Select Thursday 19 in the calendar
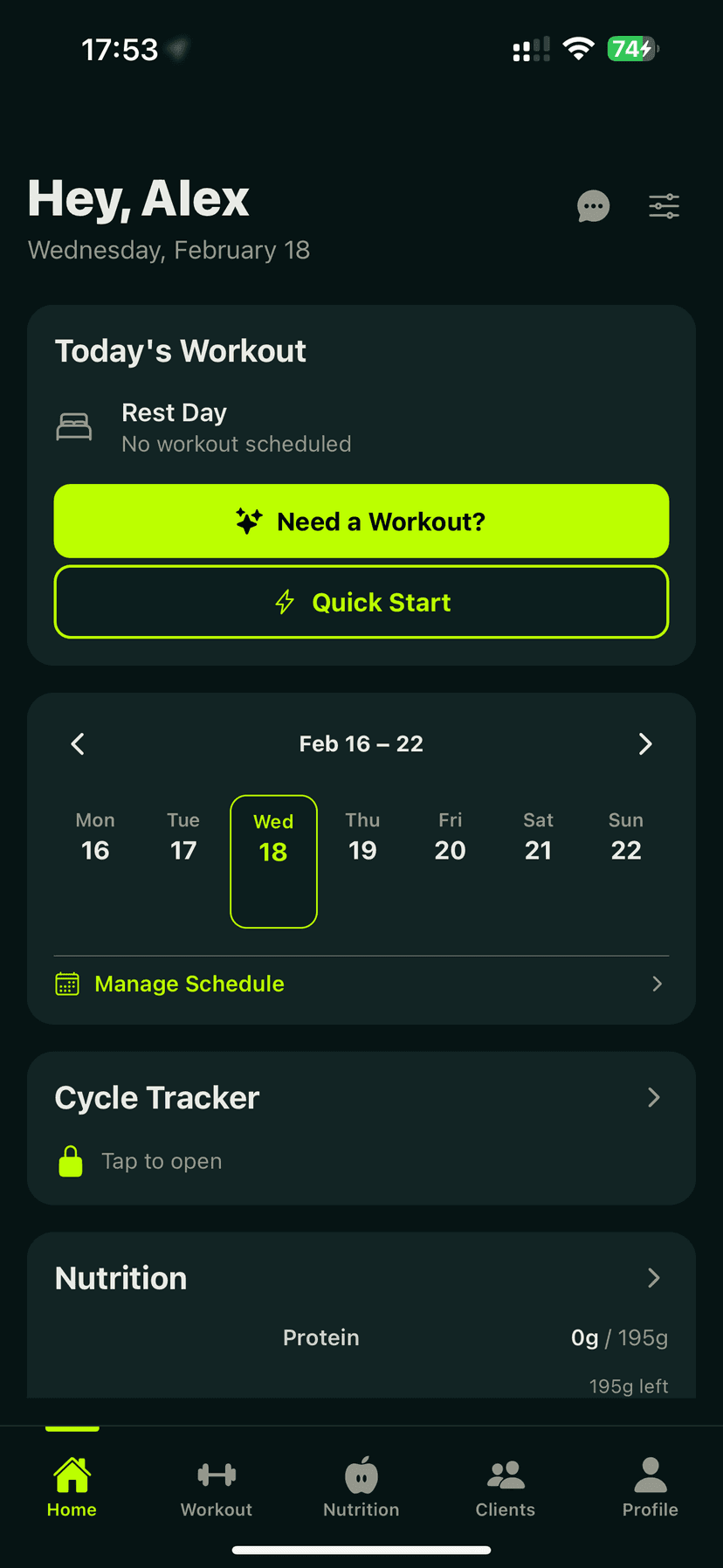This screenshot has width=723, height=1568. tap(362, 839)
